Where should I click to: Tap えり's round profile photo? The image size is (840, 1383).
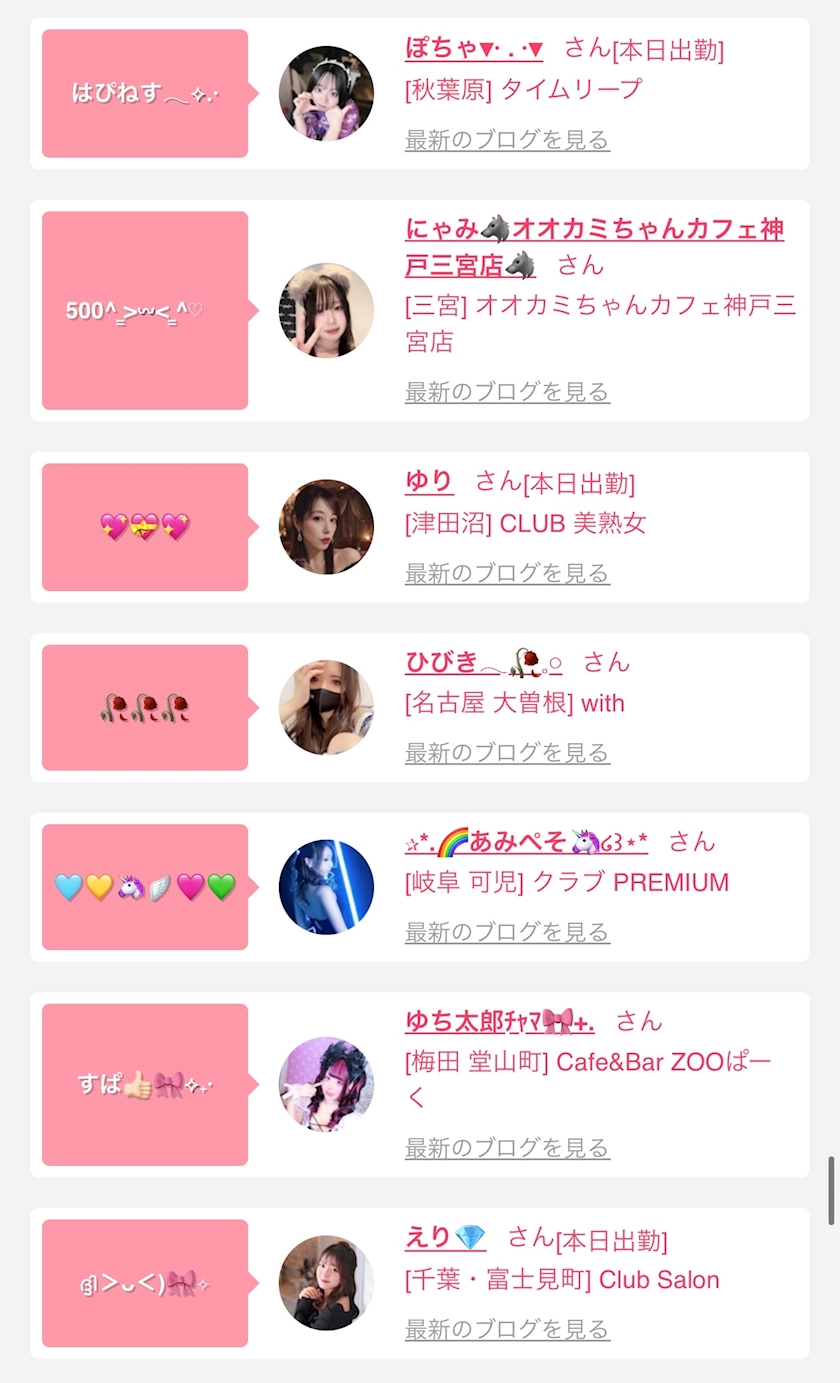(x=326, y=1283)
